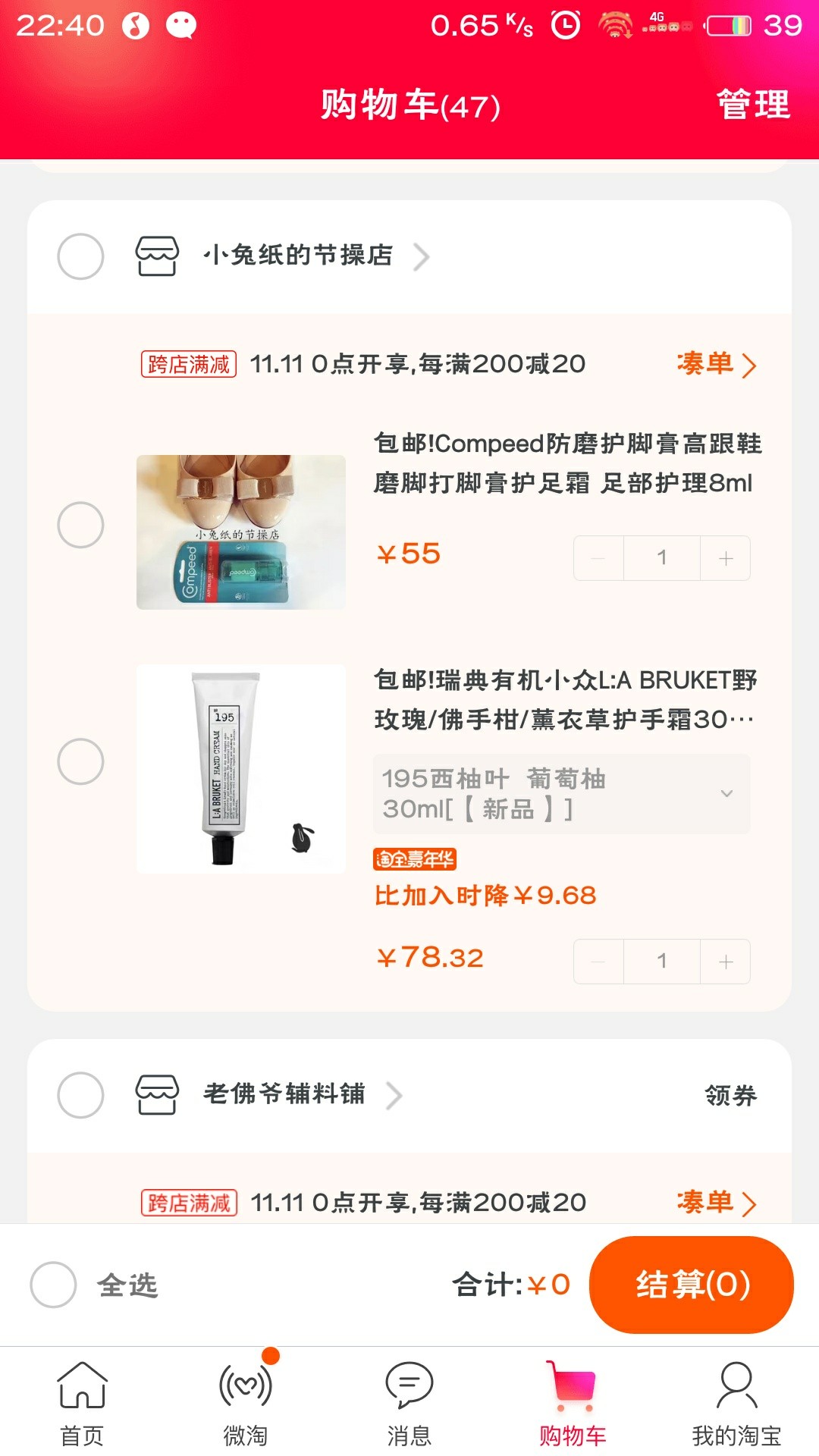Expand the 195西柚叶 葡萄柚 variant dropdown
The height and width of the screenshot is (1456, 819).
click(x=561, y=794)
